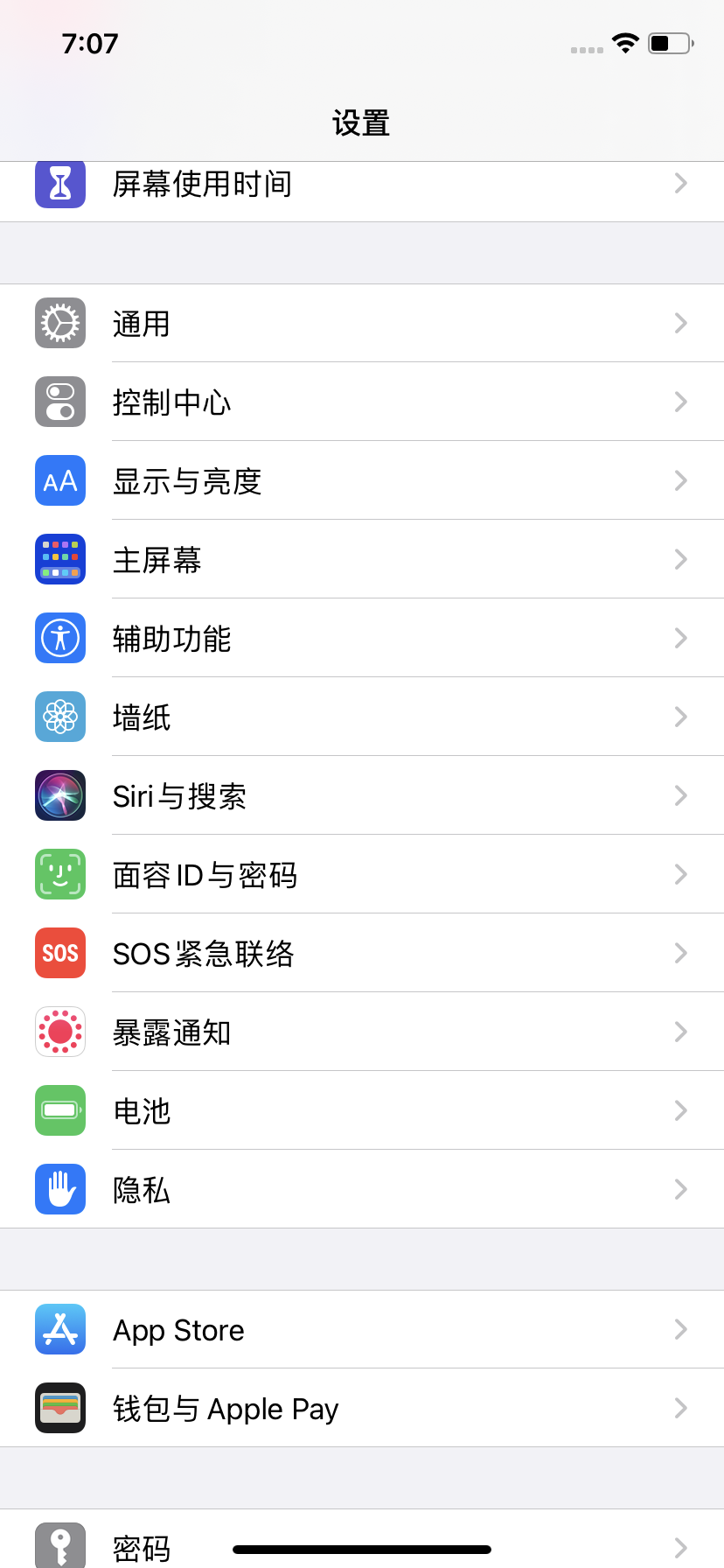Open the 通用 settings row
This screenshot has width=724, height=1568.
362,324
